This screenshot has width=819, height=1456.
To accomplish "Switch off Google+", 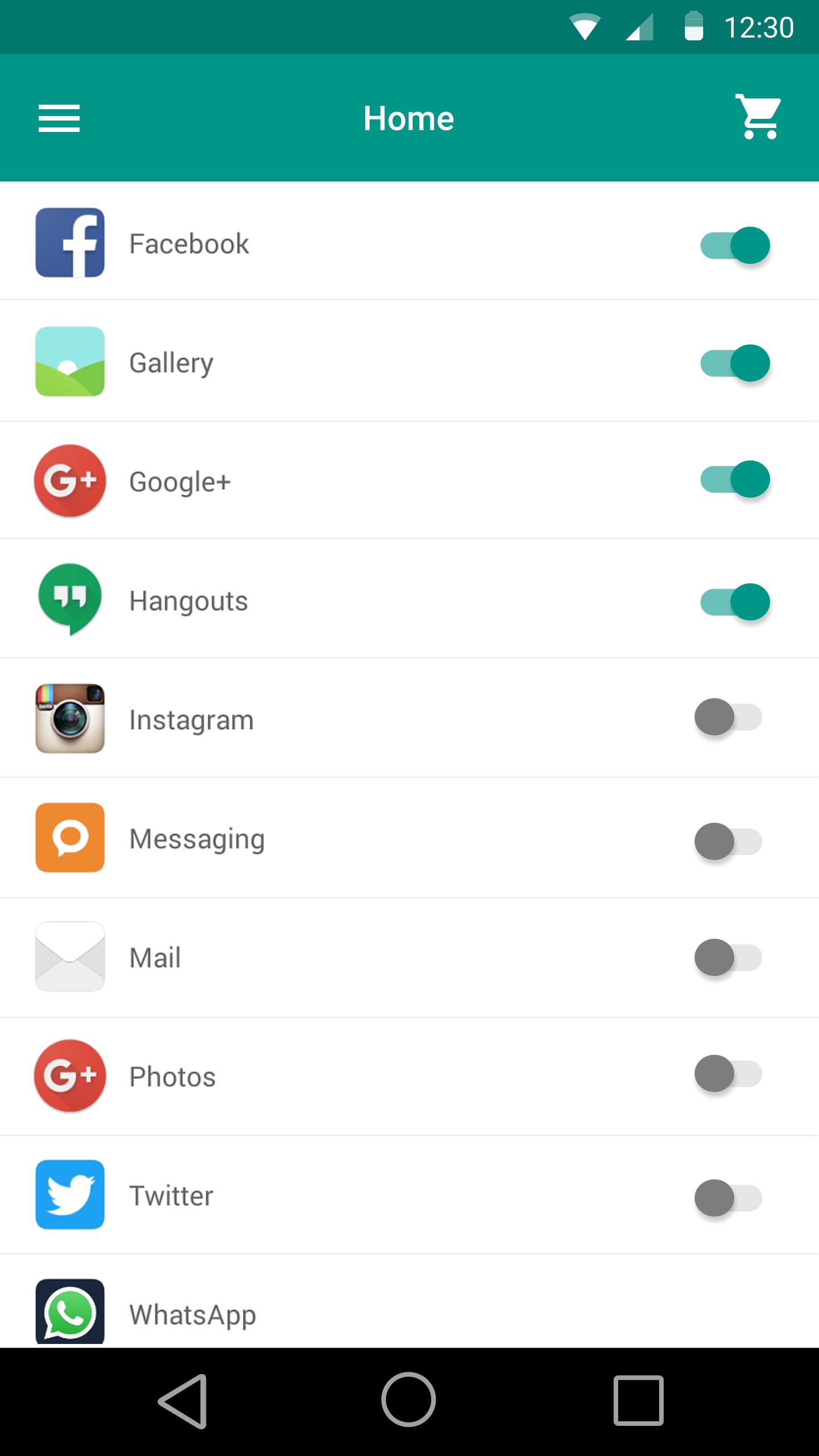I will tap(735, 479).
